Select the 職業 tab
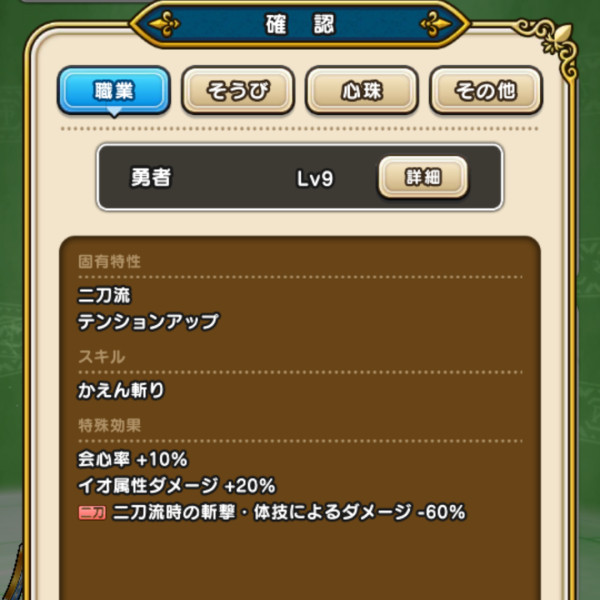This screenshot has height=600, width=600. point(113,91)
